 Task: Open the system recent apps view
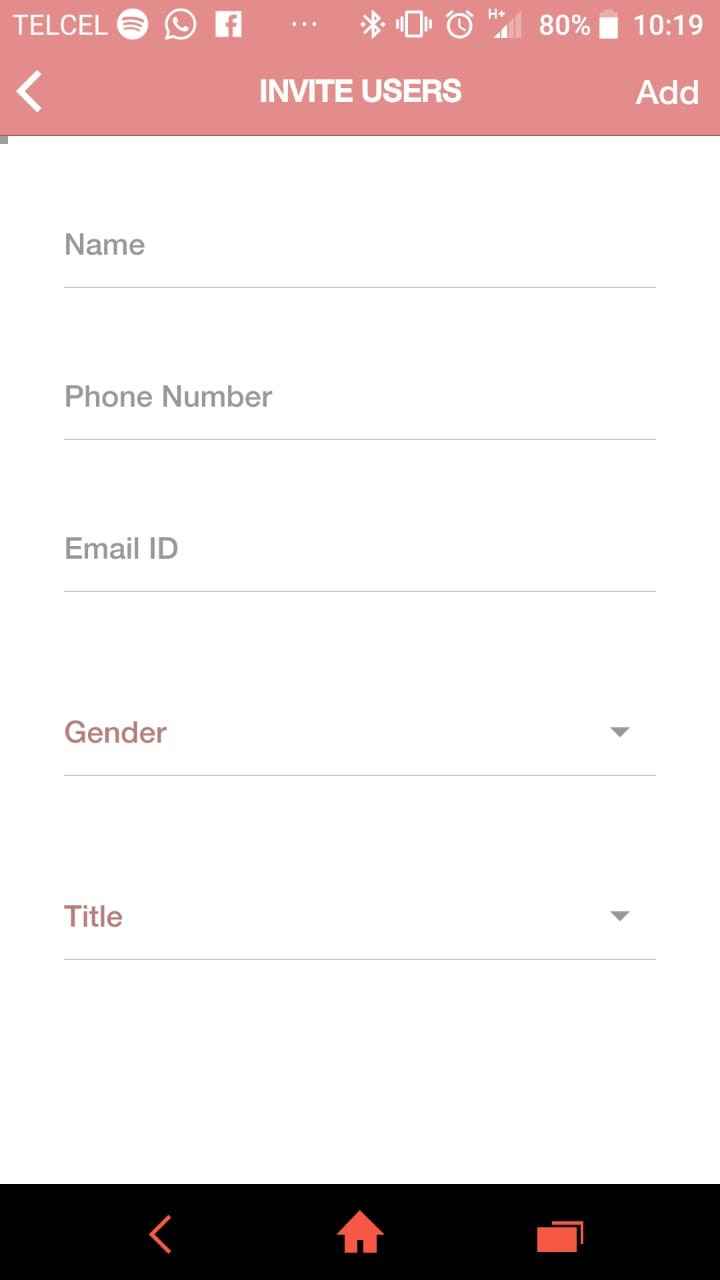pos(560,1235)
